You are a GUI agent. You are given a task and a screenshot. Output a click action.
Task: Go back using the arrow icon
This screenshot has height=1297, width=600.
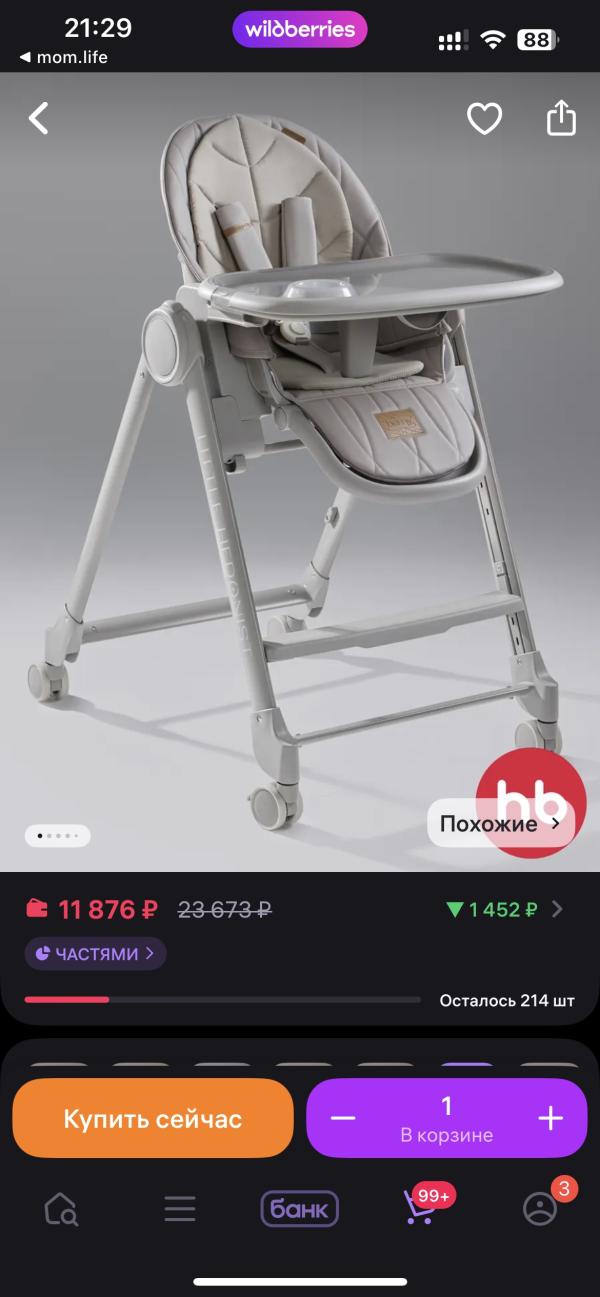tap(38, 119)
